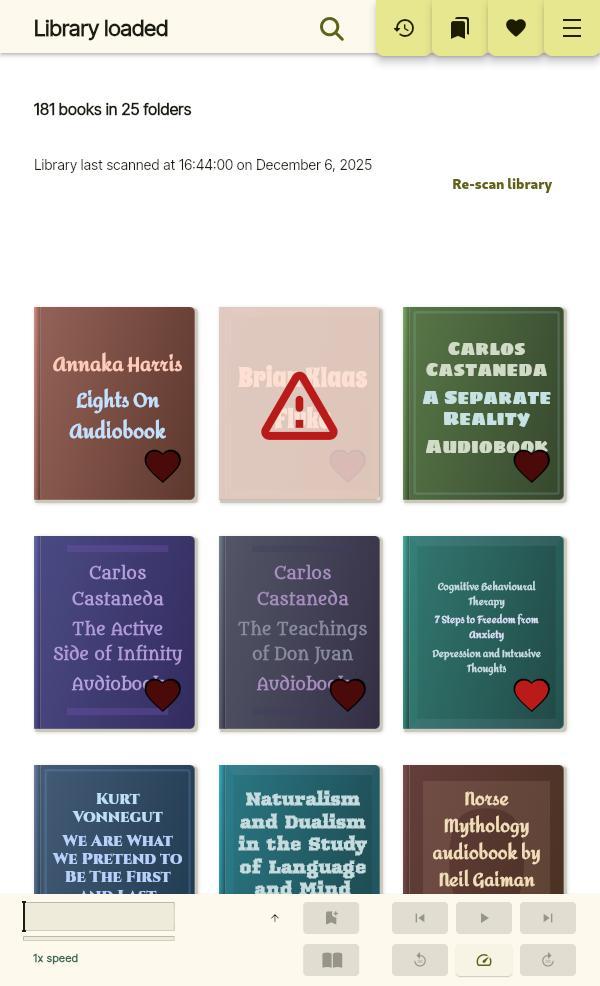Skip to the next track
The image size is (600, 986).
coord(548,918)
